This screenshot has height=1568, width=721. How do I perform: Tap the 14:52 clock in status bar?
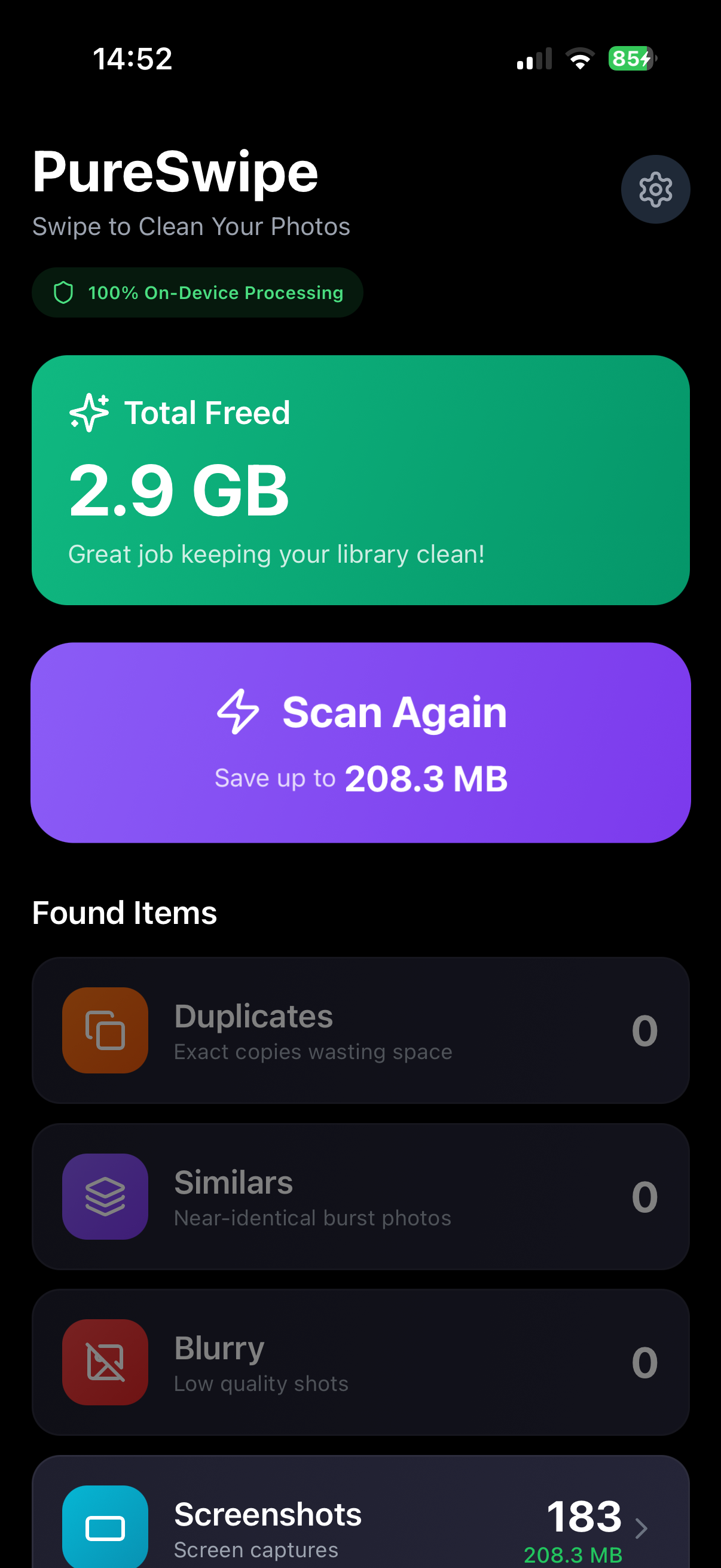[132, 58]
